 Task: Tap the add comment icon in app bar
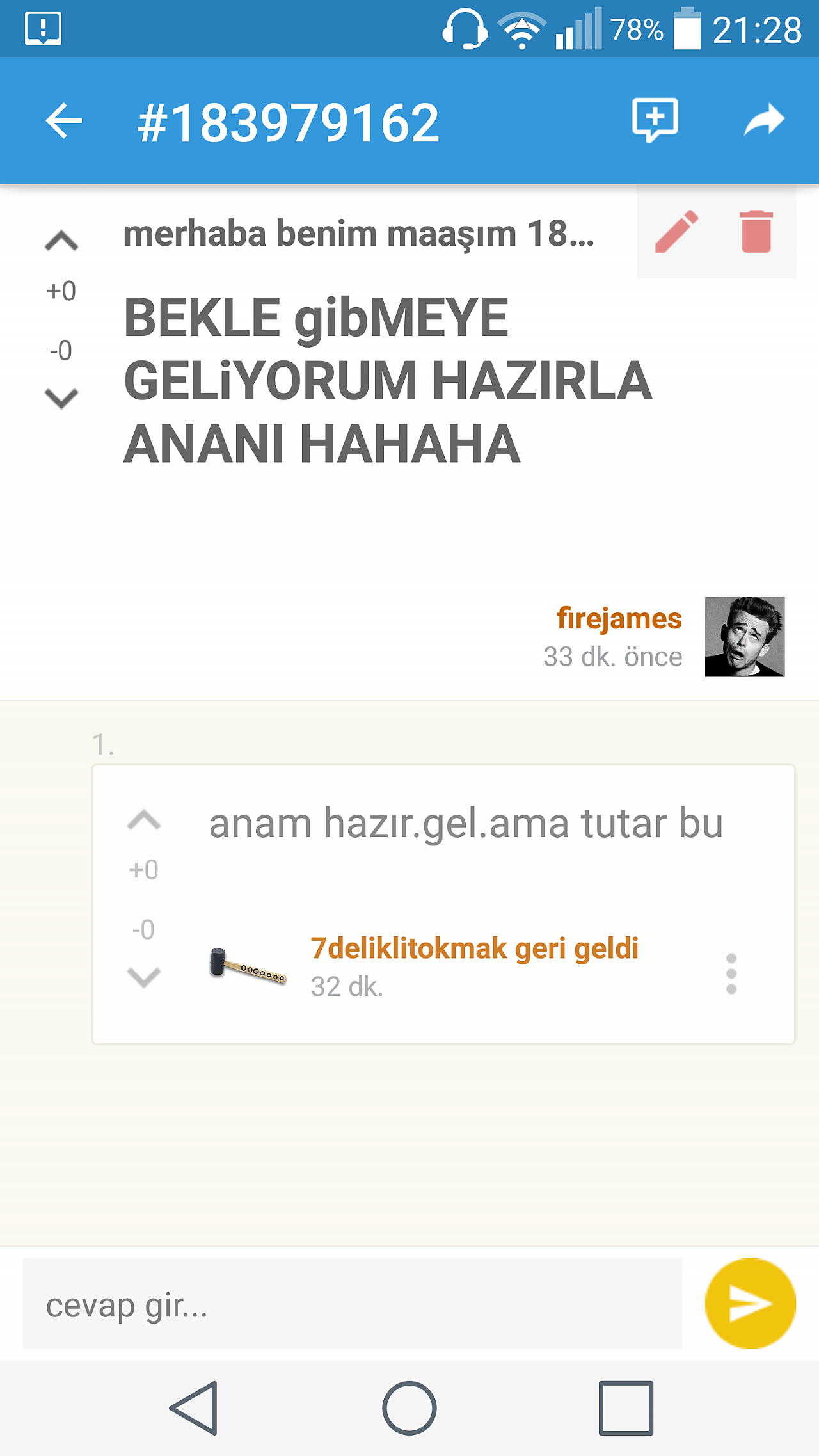(655, 120)
